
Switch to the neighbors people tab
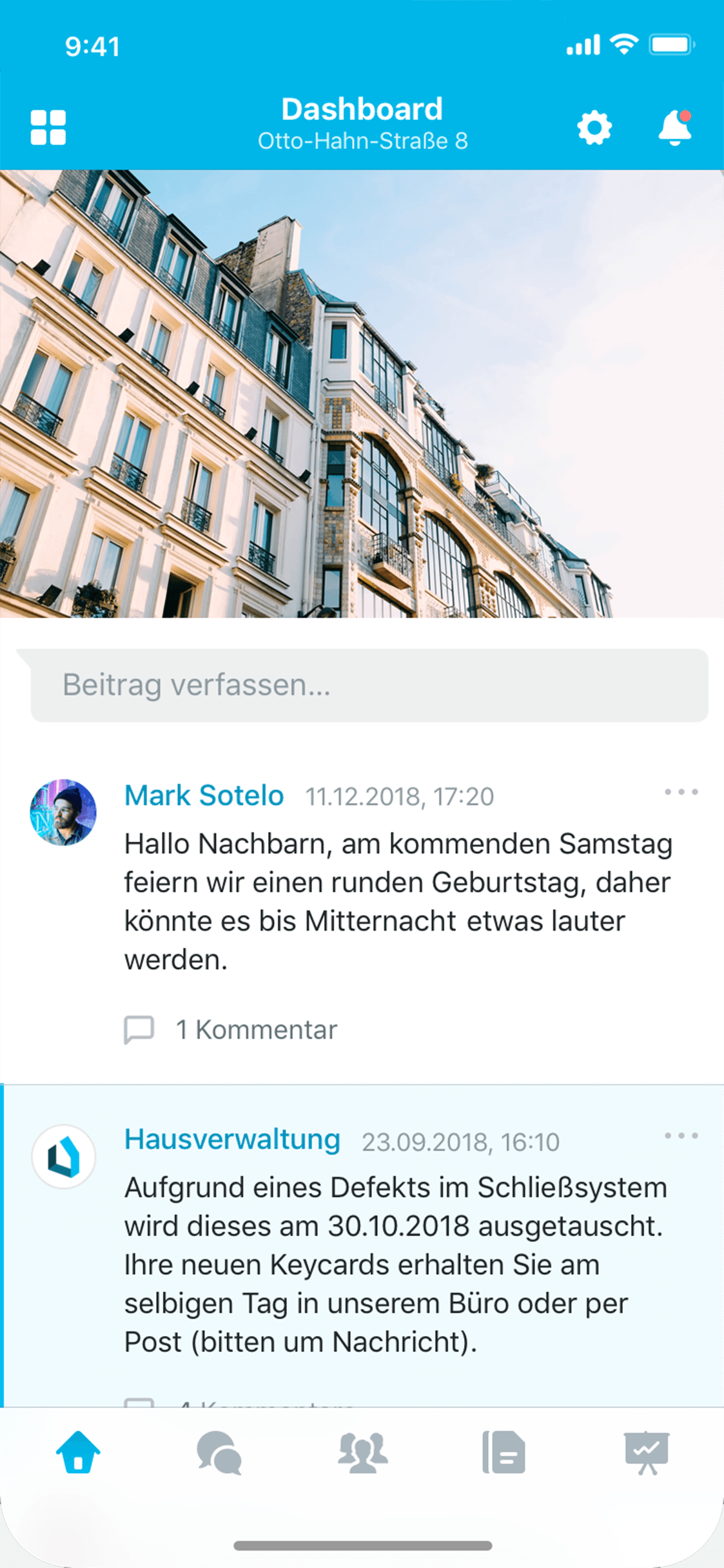tap(363, 1453)
